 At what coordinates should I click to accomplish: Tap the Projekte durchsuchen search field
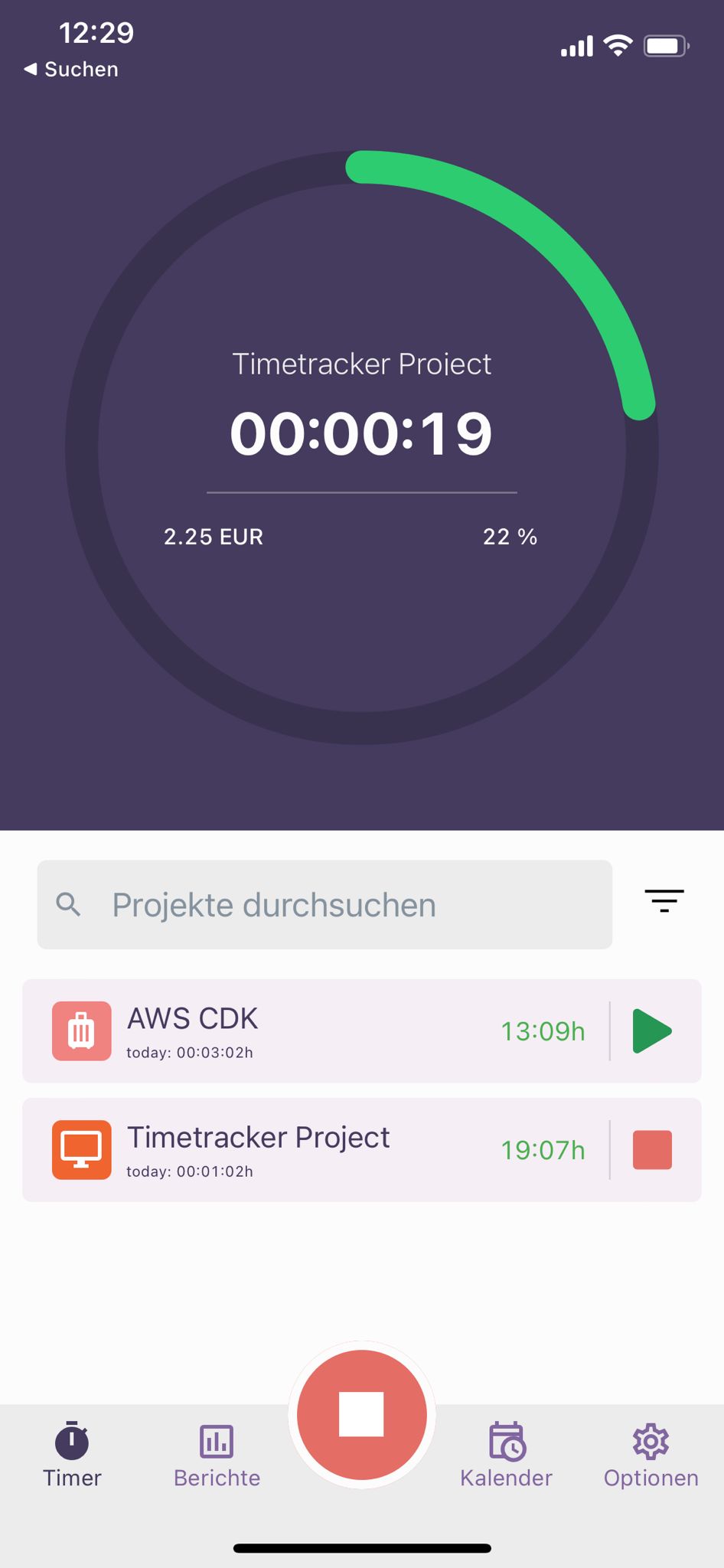click(324, 904)
